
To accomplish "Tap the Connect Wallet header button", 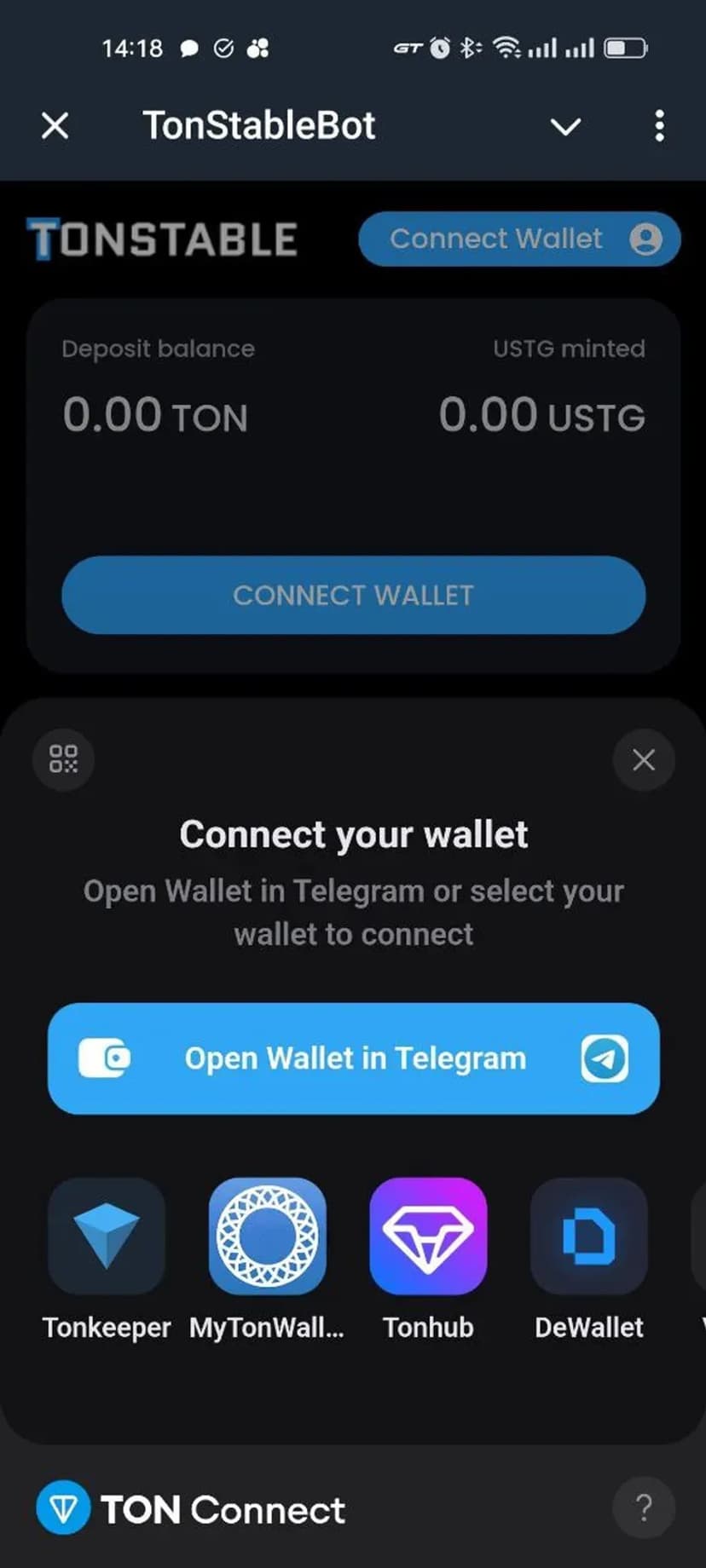I will (519, 239).
